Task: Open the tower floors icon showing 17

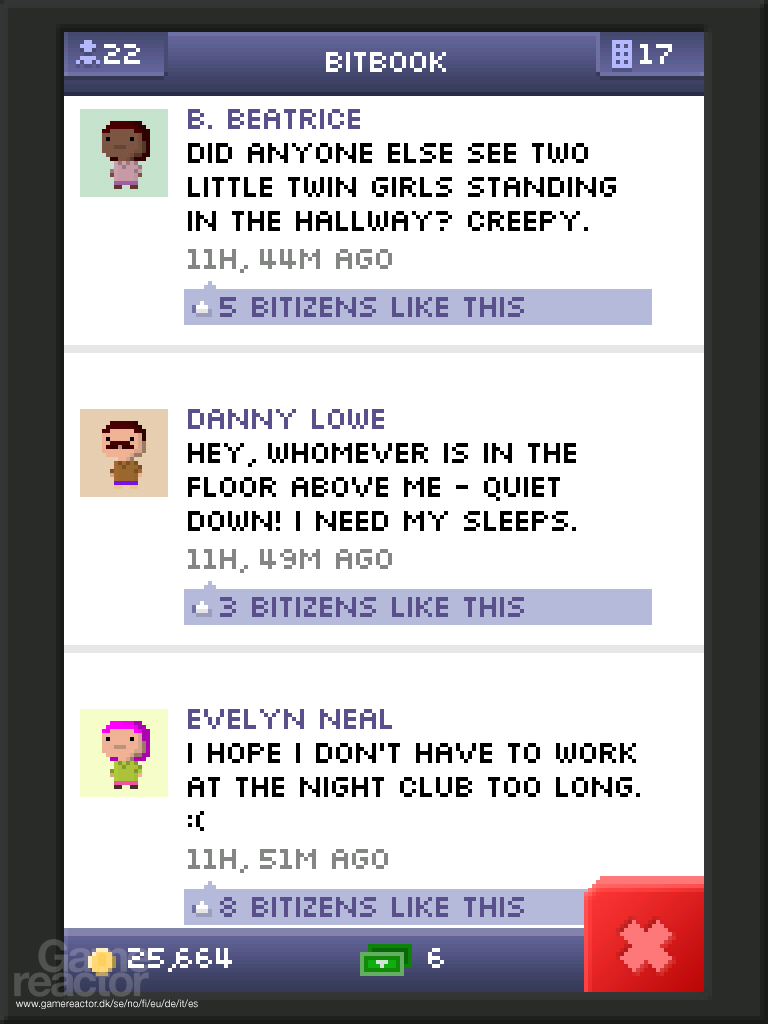Action: pyautogui.click(x=648, y=55)
